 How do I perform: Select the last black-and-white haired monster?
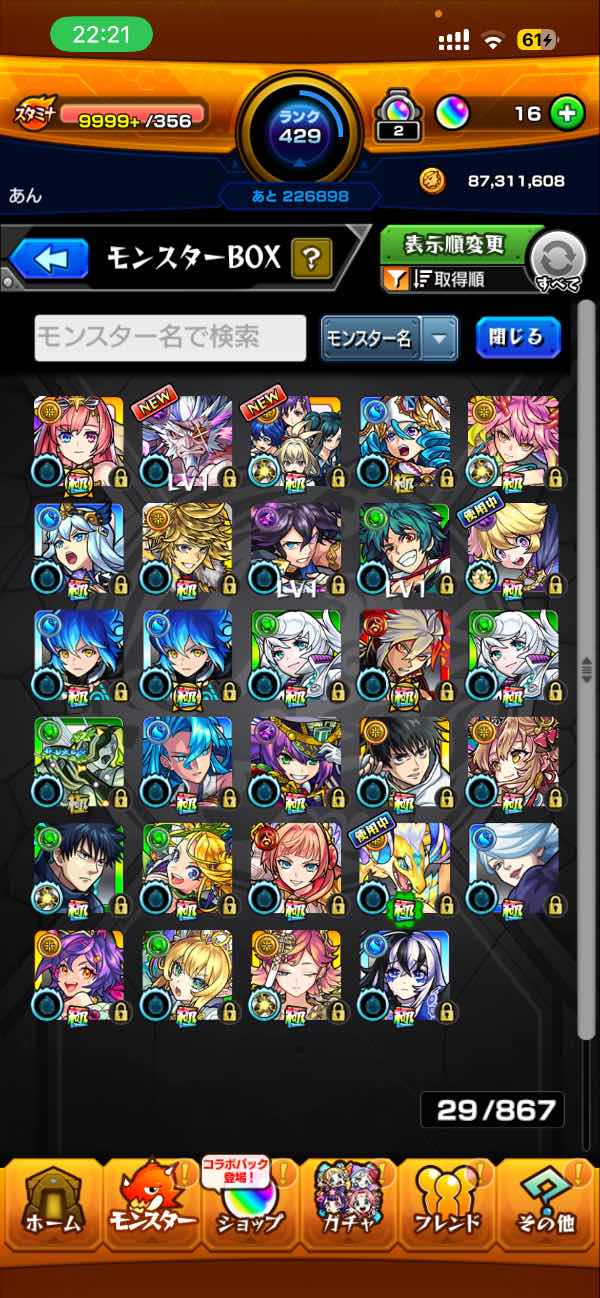[404, 976]
